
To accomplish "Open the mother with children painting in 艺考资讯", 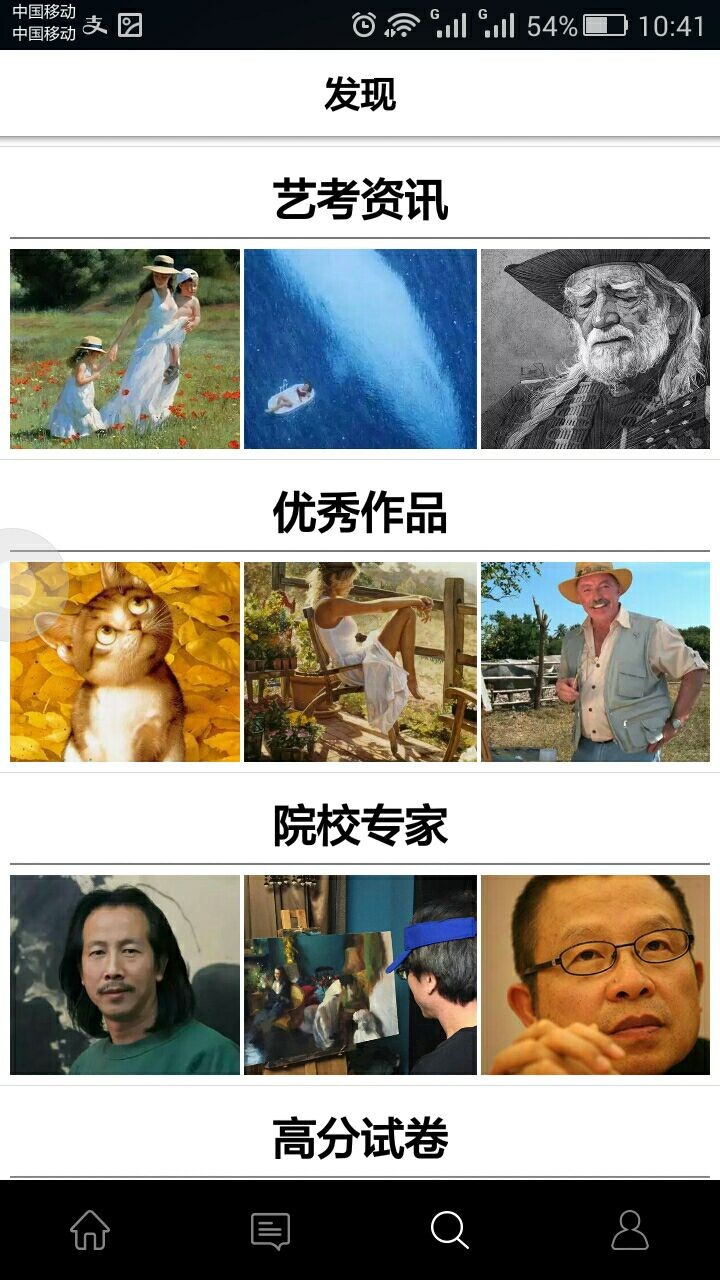I will point(125,349).
